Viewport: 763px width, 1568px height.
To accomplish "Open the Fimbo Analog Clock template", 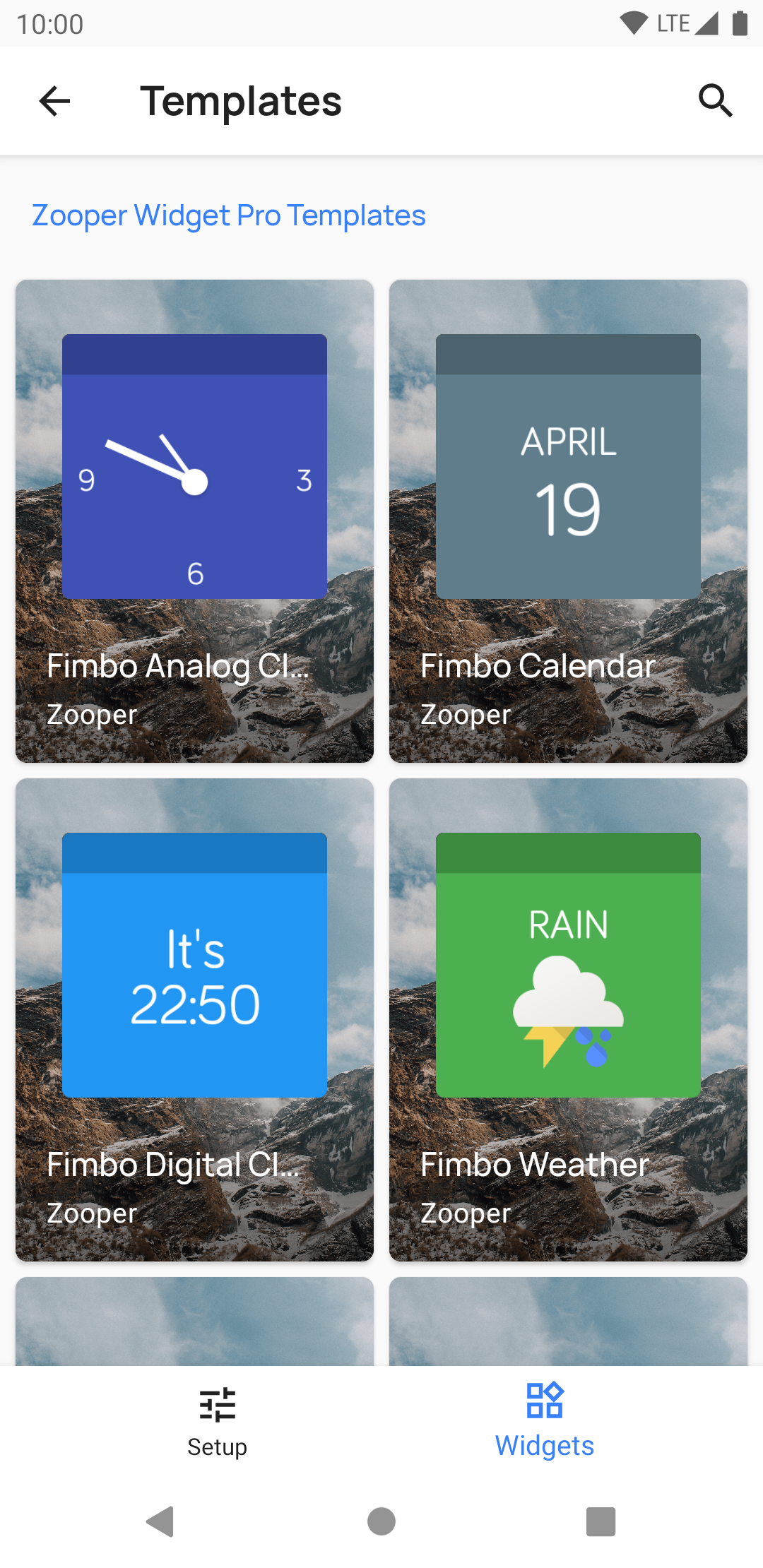I will click(x=194, y=521).
